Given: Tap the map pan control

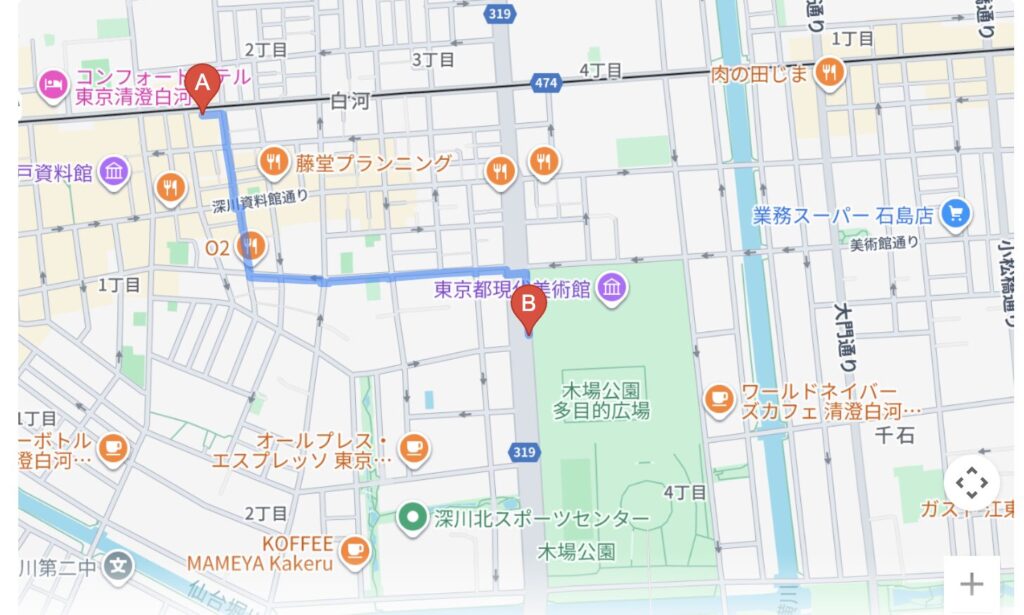Looking at the screenshot, I should click(x=971, y=484).
